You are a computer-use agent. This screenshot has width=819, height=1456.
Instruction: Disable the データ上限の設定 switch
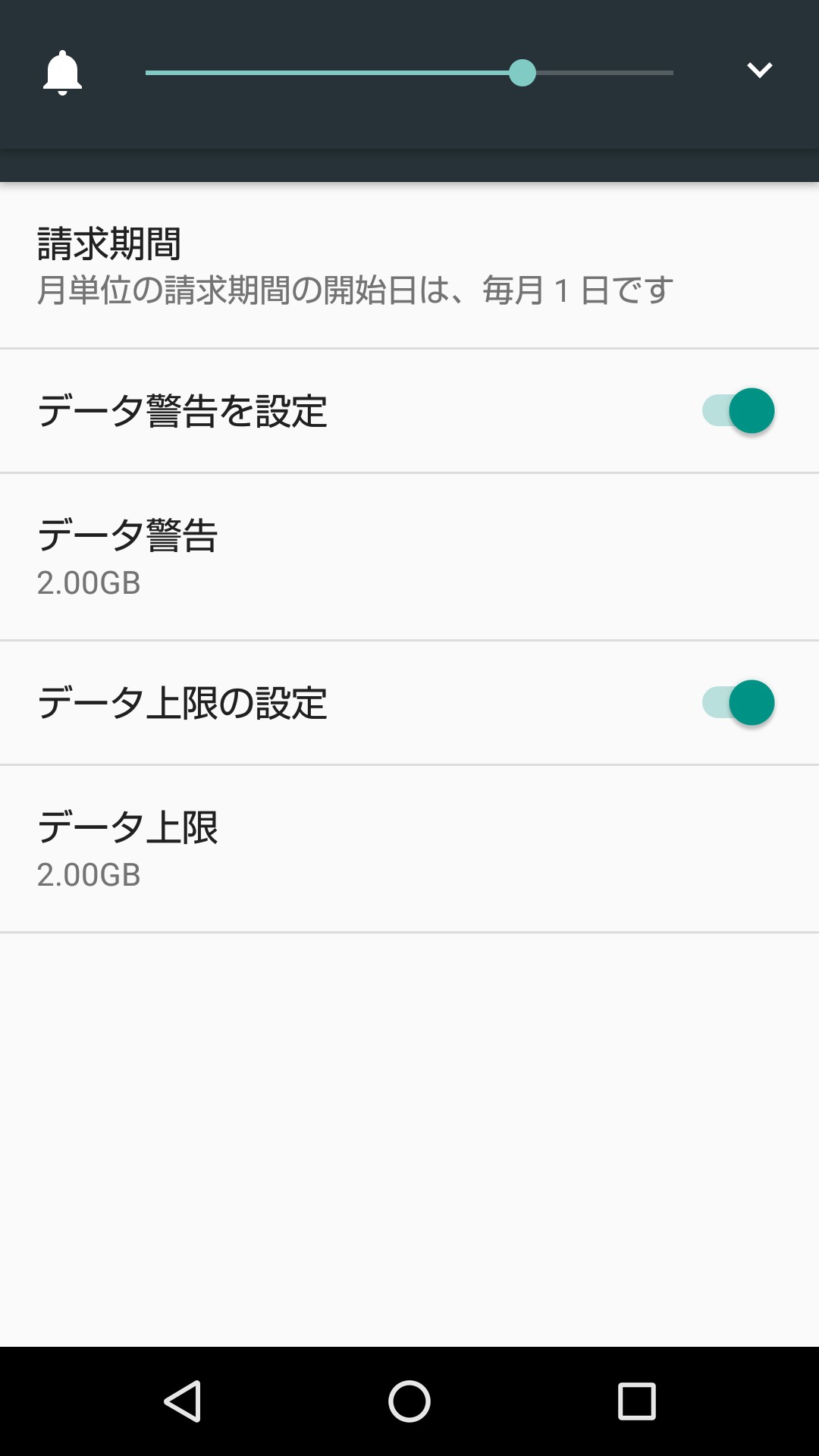pyautogui.click(x=738, y=703)
